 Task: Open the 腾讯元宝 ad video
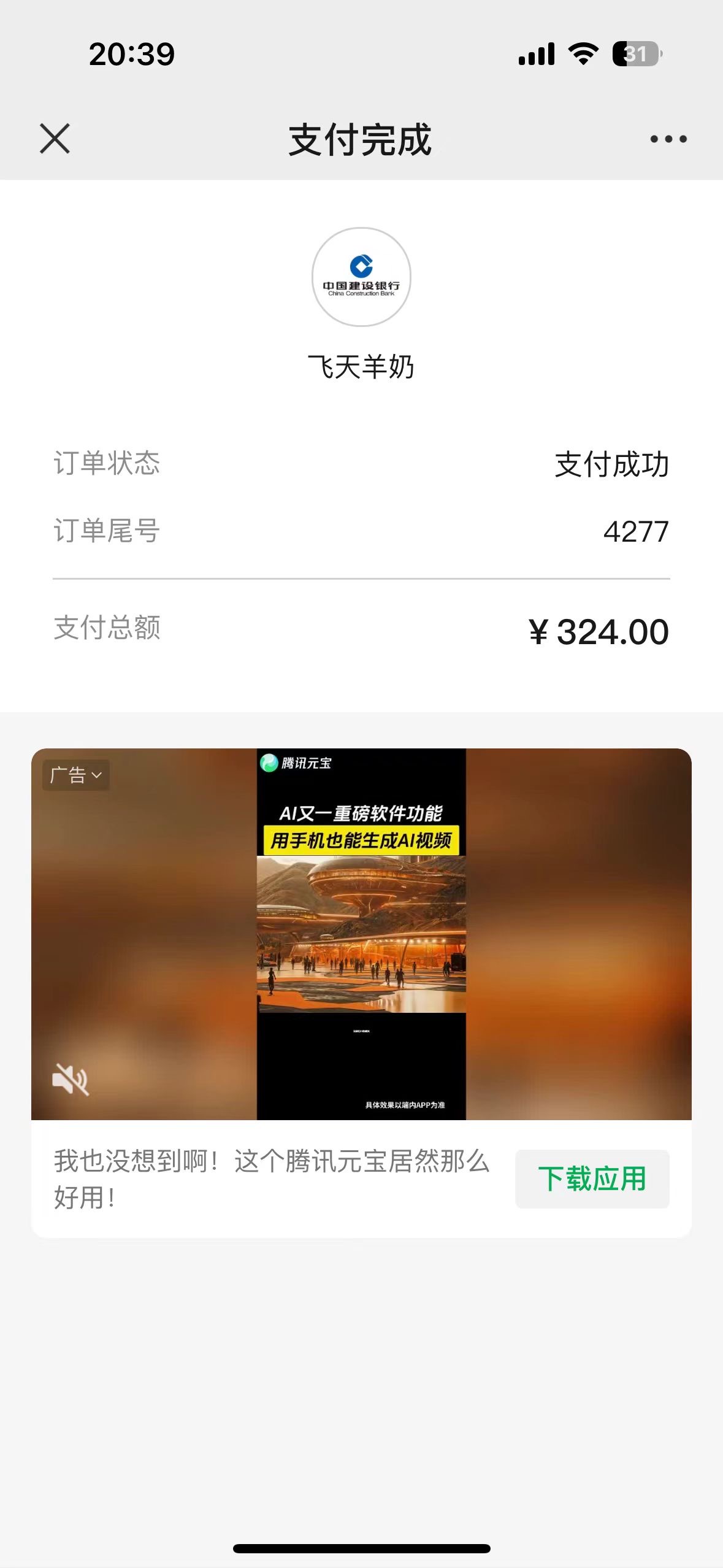[361, 932]
